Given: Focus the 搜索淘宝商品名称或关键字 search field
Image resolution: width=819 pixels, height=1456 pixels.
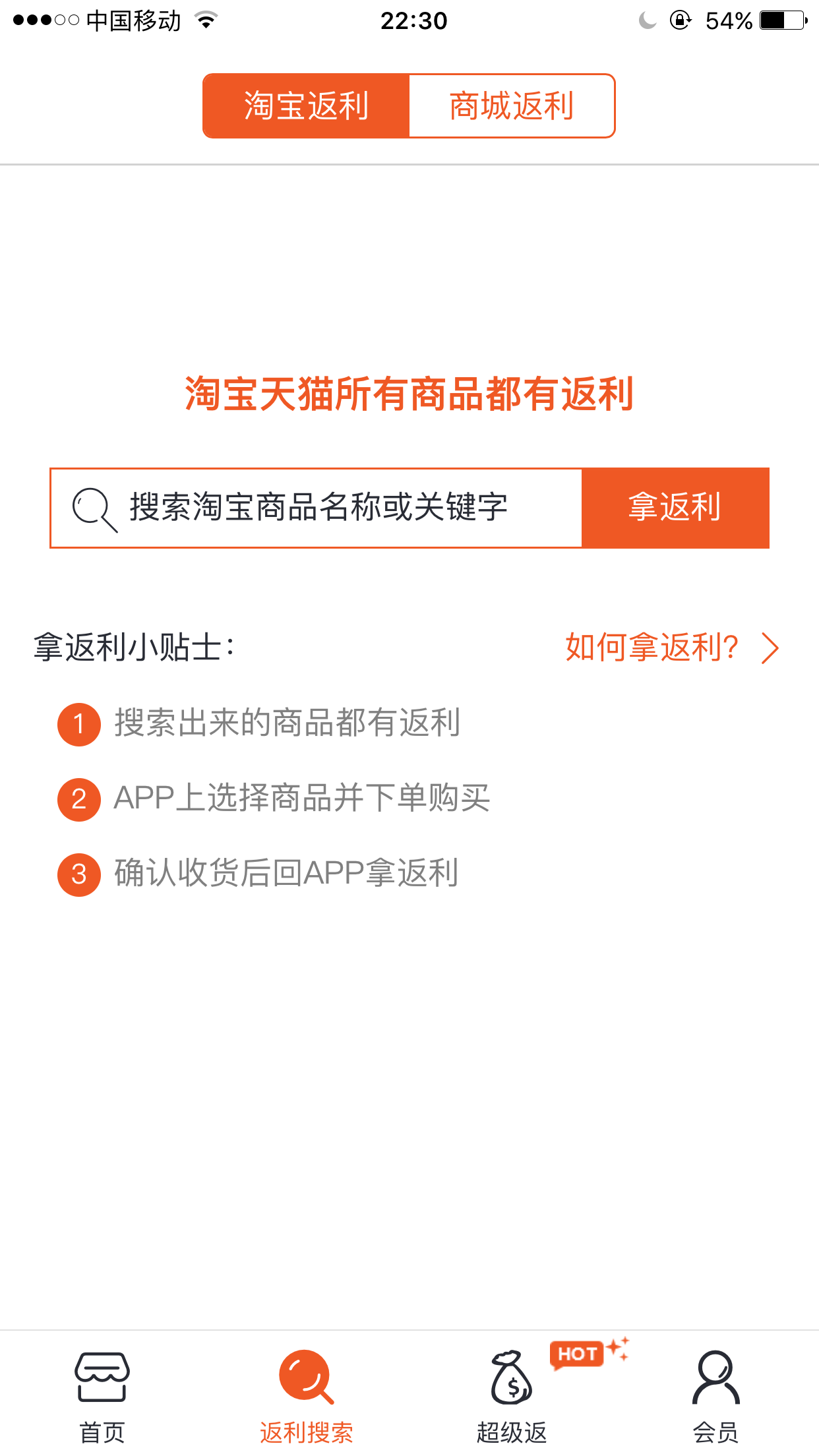Looking at the screenshot, I should point(318,508).
